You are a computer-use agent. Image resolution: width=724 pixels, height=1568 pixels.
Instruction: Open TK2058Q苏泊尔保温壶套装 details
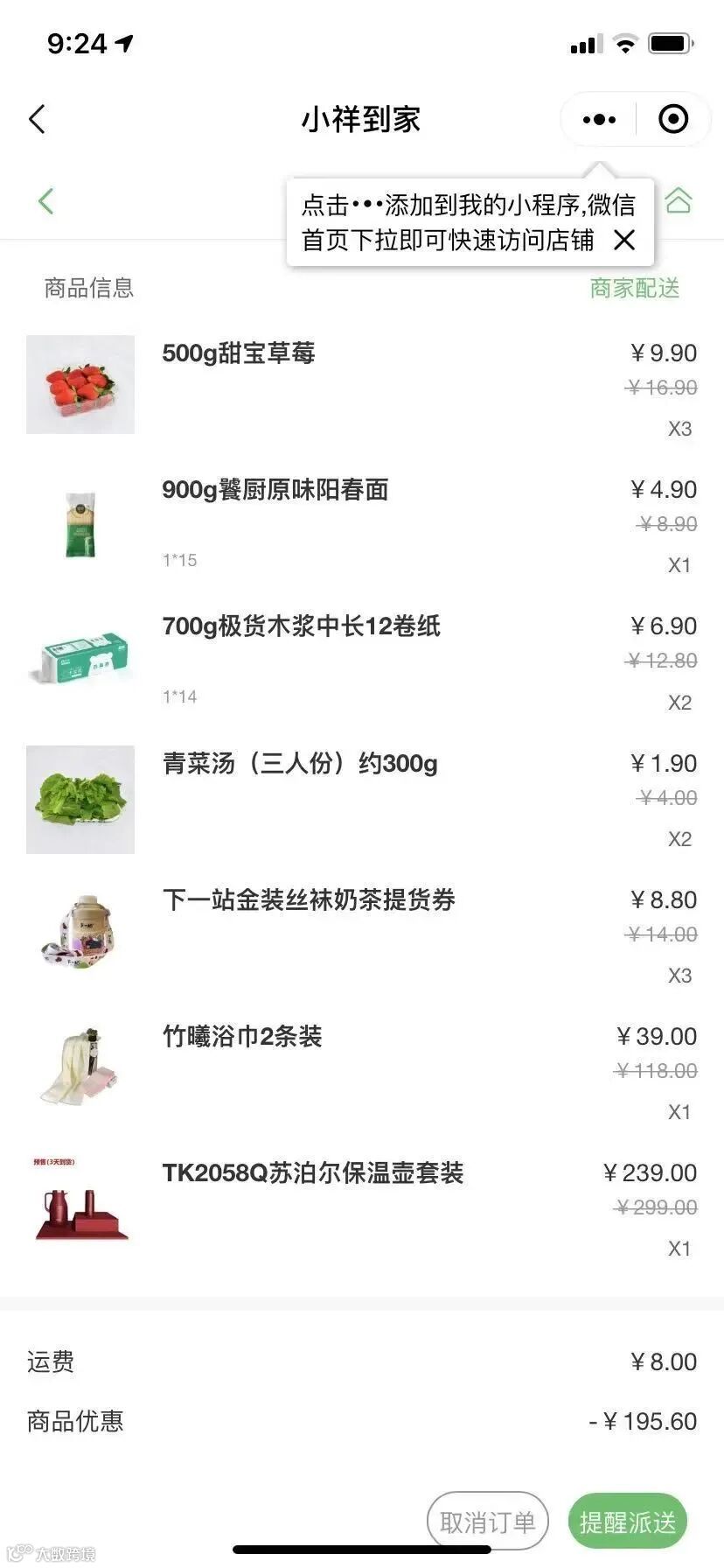312,1173
